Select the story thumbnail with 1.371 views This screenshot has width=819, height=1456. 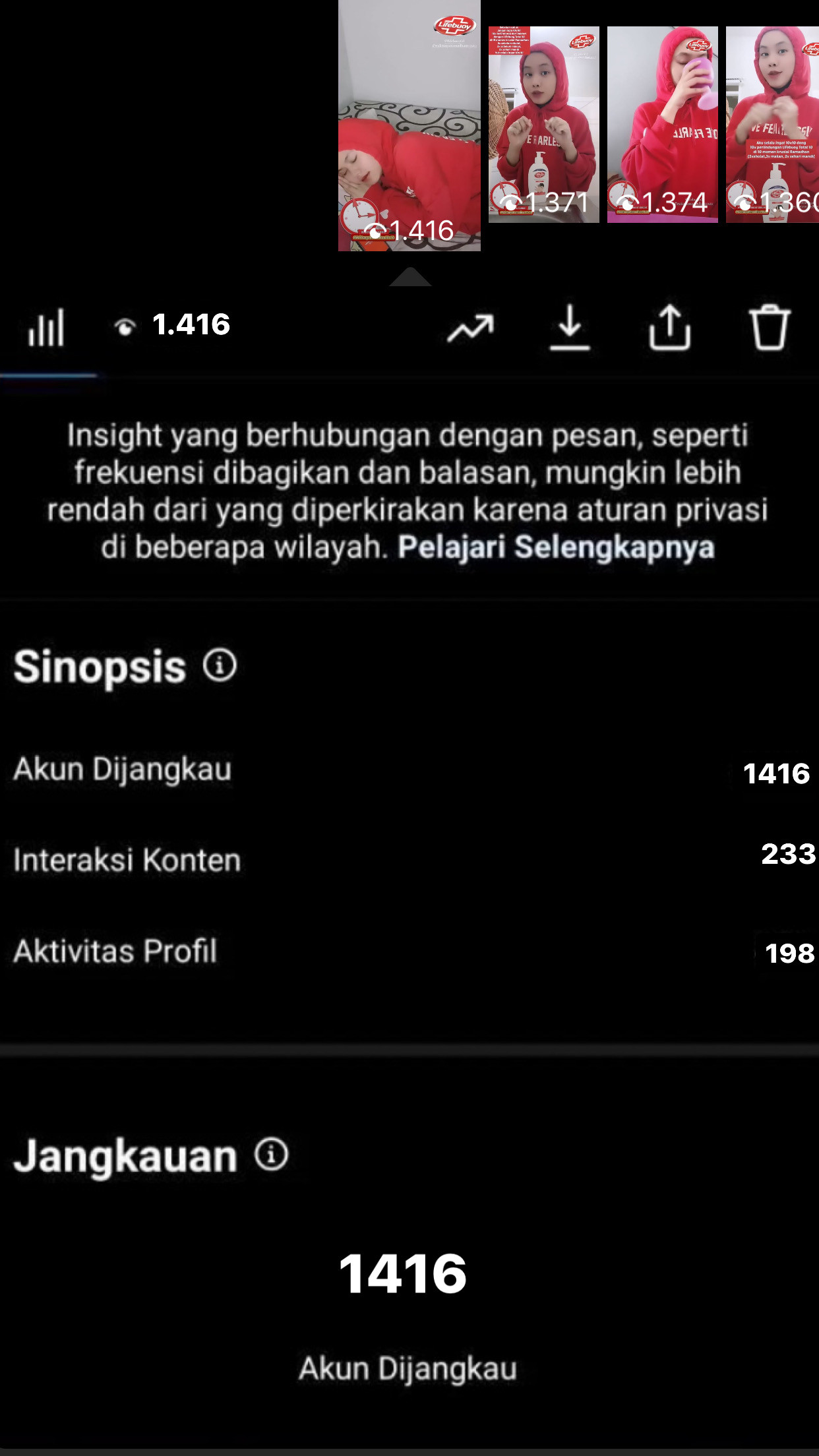(x=543, y=125)
